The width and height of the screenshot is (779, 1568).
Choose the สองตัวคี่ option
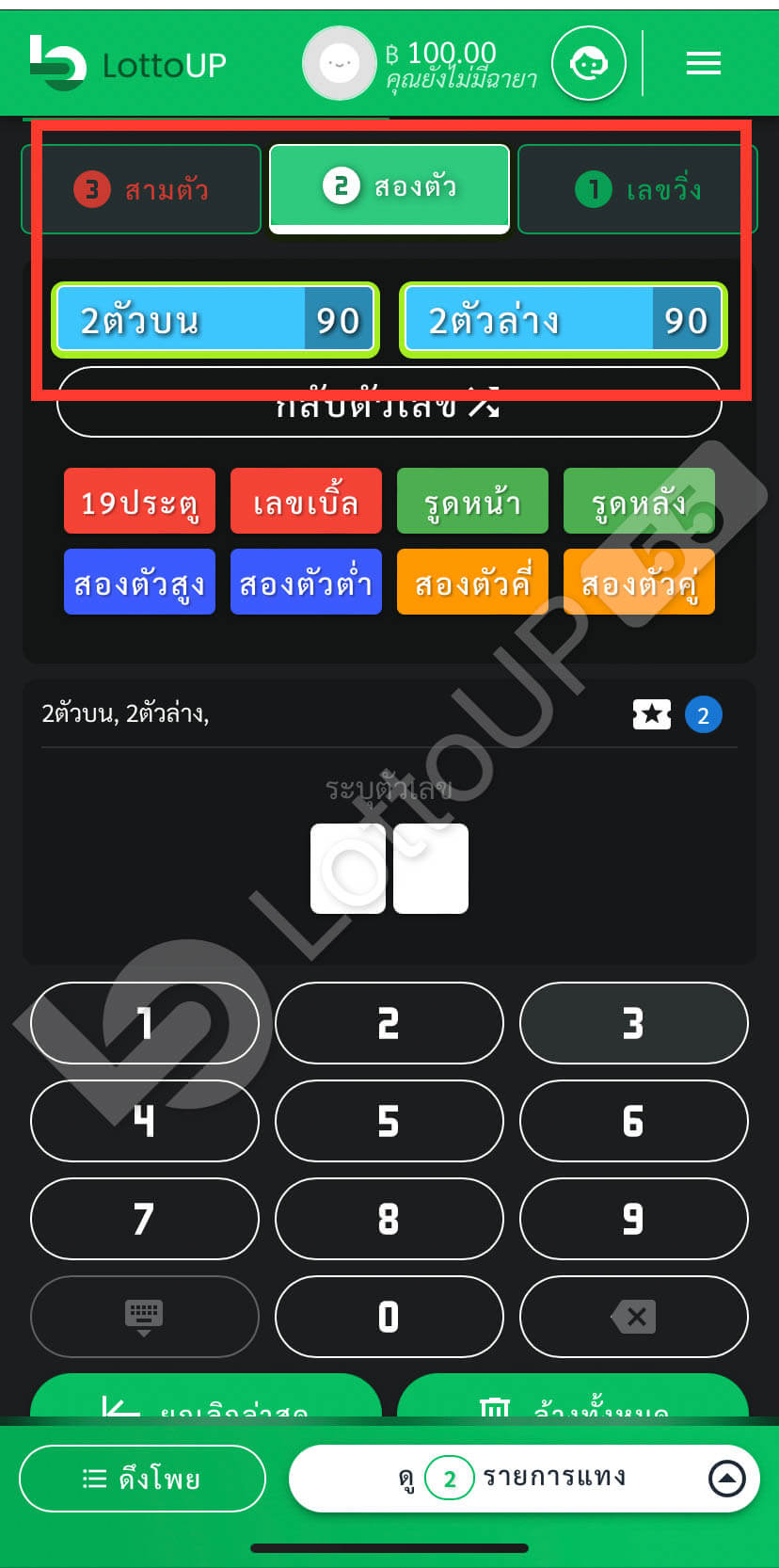pos(472,582)
